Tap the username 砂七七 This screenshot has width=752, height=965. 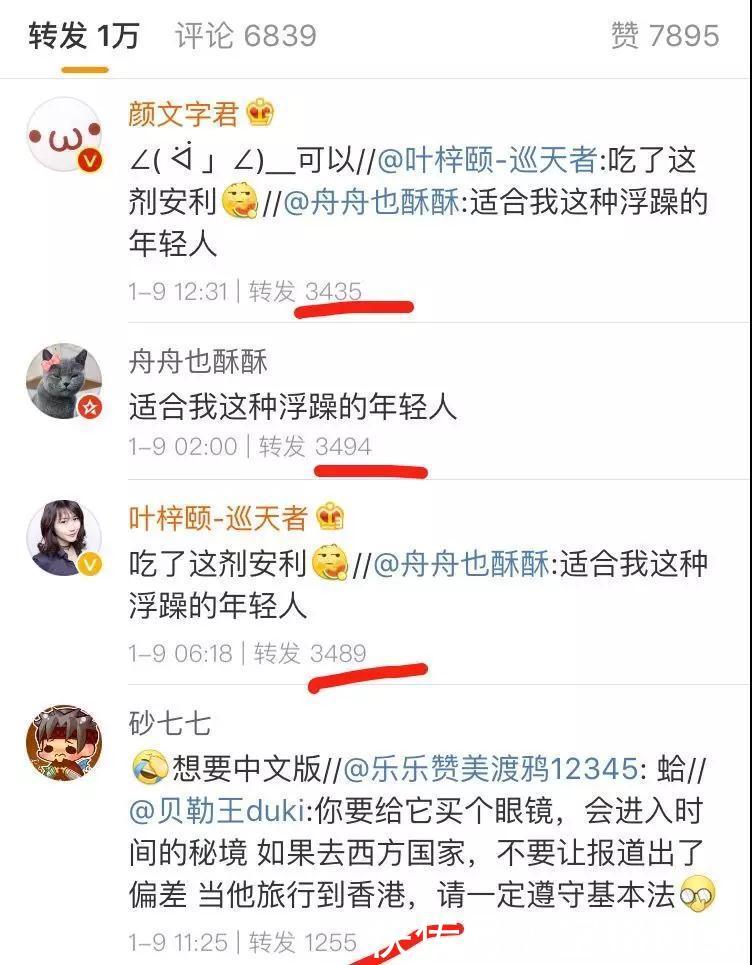click(170, 722)
